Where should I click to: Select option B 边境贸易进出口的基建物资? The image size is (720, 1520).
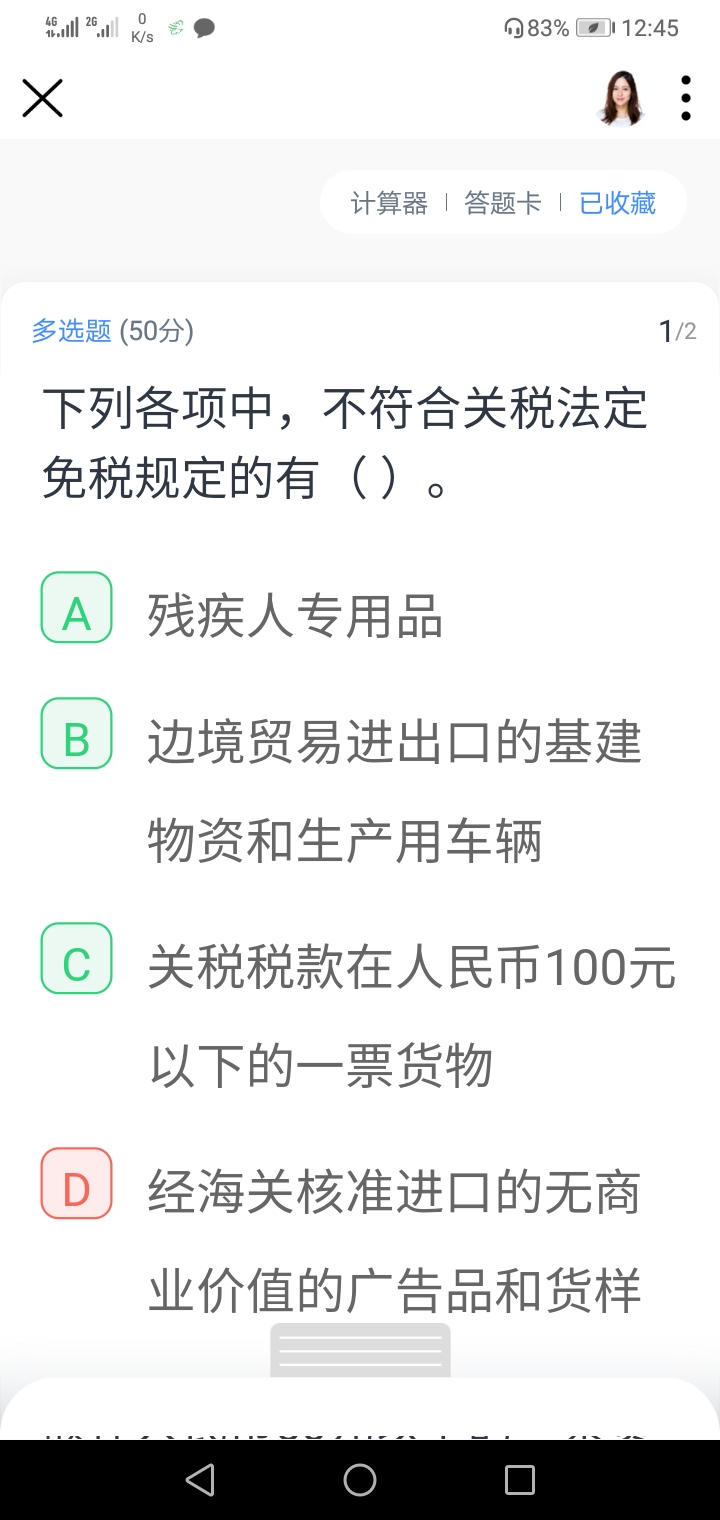tap(76, 733)
